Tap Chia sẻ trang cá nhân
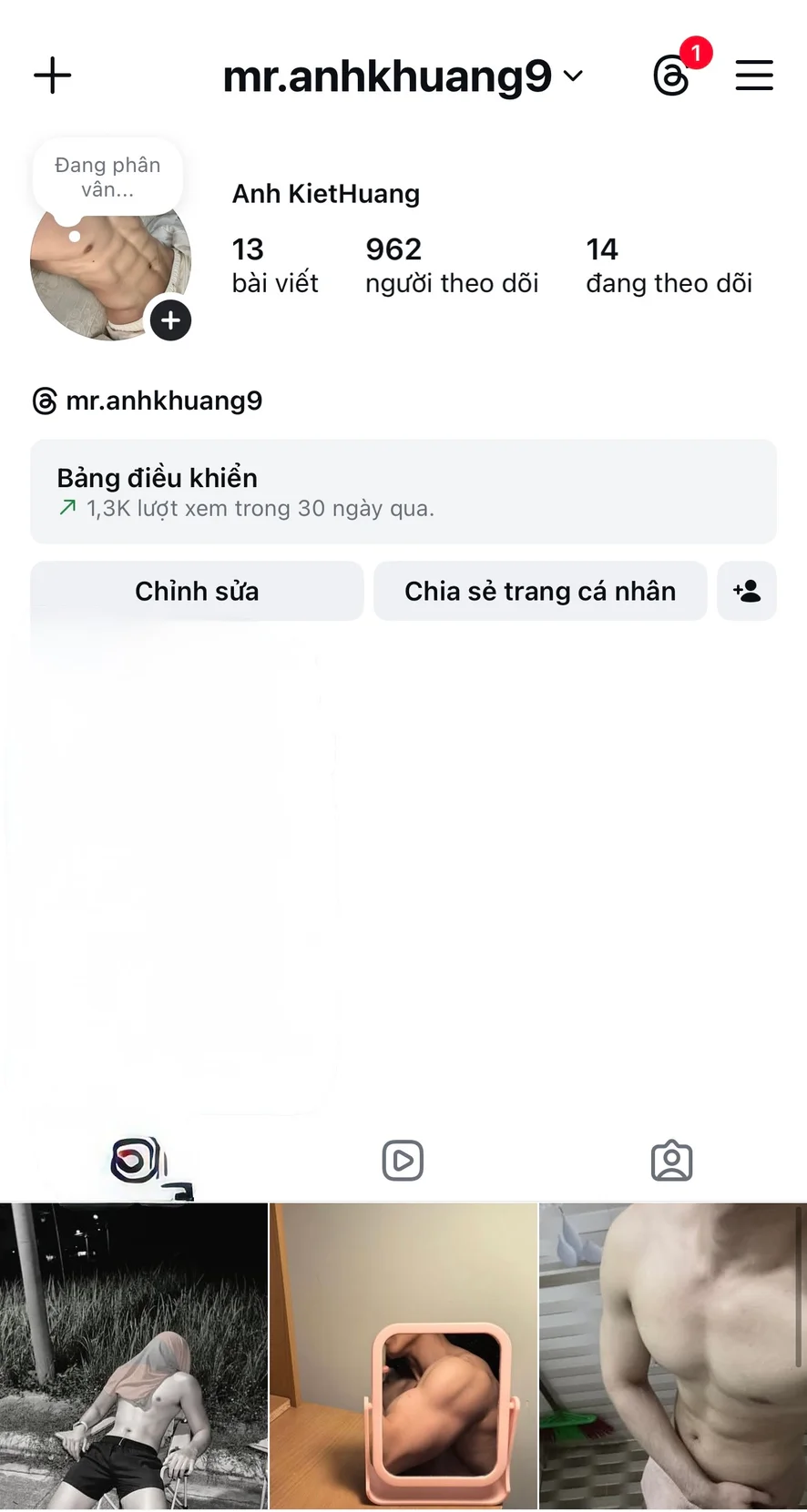The image size is (807, 1512). click(x=540, y=591)
